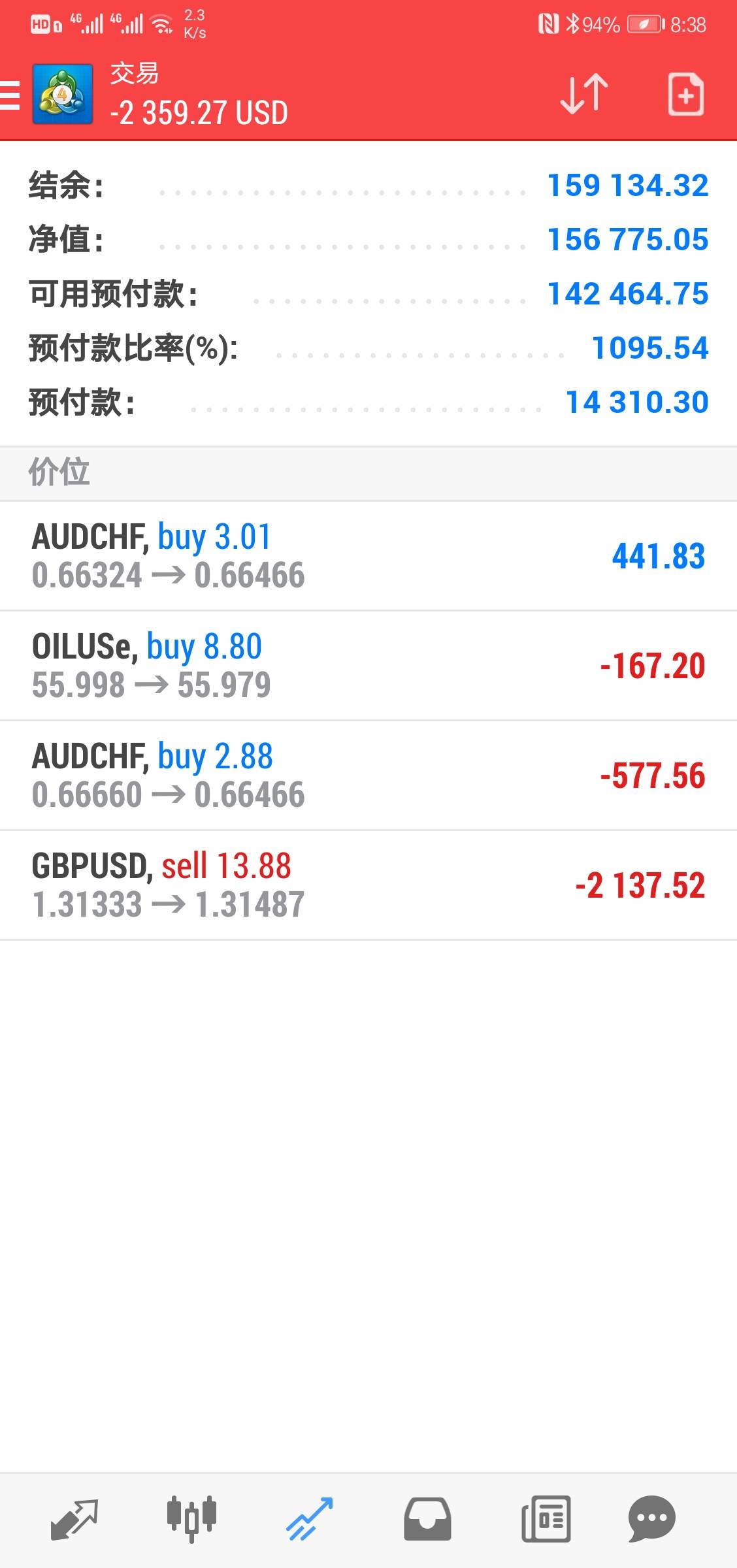Open the AUDCHF buy 2.88 position

(368, 776)
